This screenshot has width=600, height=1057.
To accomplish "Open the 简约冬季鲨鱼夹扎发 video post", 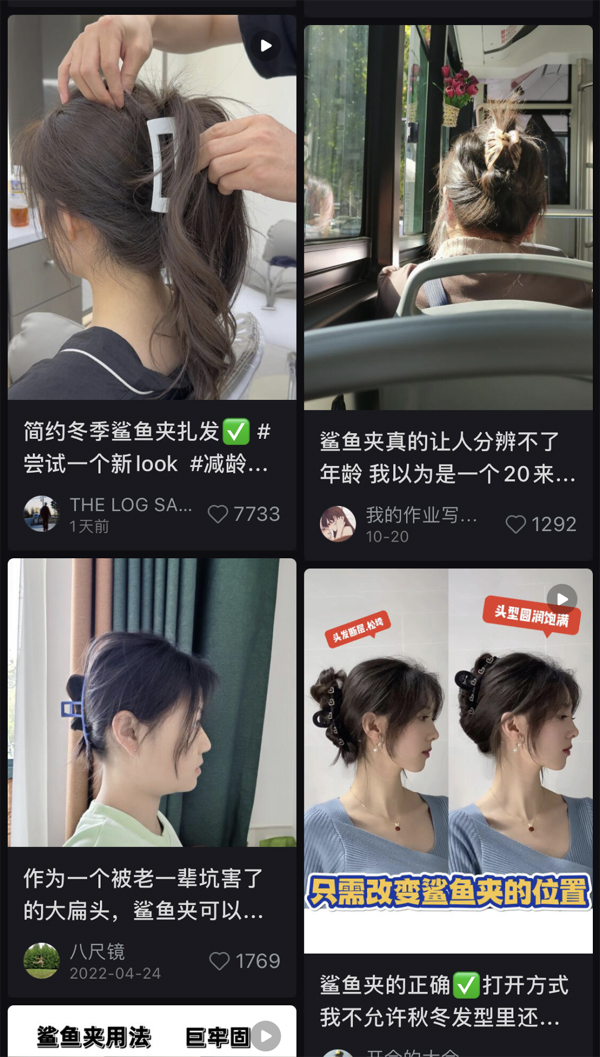I will pyautogui.click(x=152, y=208).
